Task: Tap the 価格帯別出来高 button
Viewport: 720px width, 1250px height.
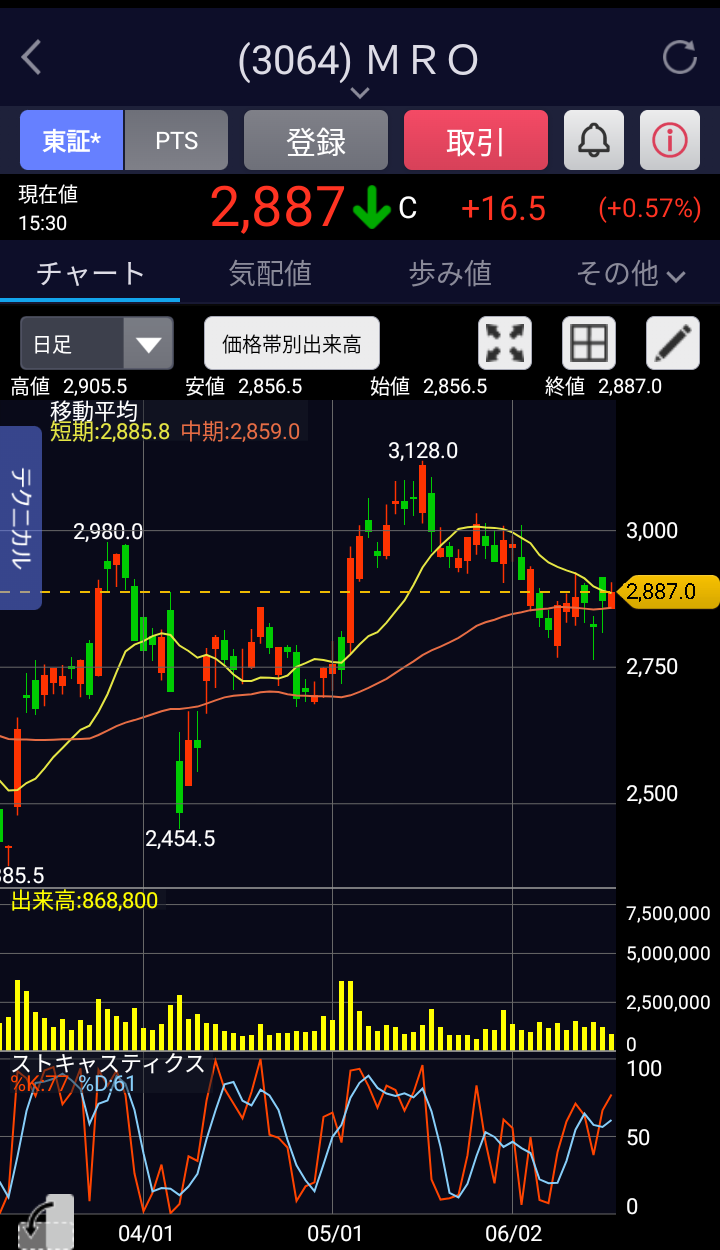Action: coord(292,344)
